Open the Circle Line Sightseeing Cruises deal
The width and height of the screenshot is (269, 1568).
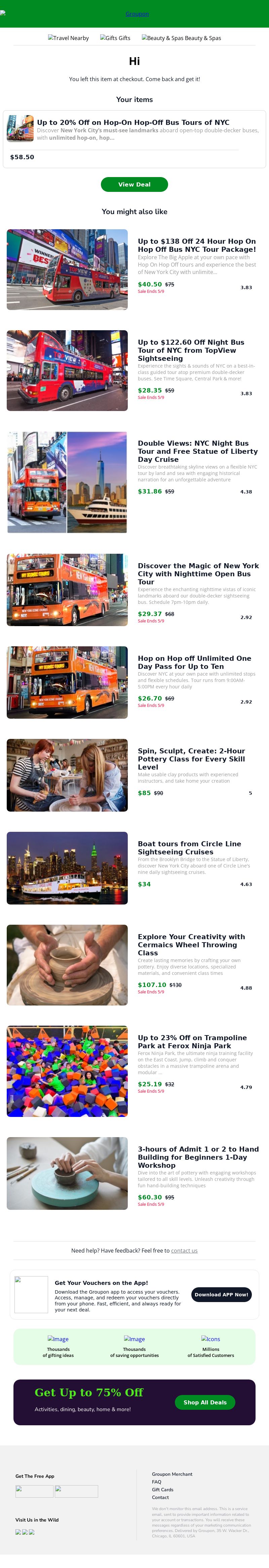click(189, 847)
